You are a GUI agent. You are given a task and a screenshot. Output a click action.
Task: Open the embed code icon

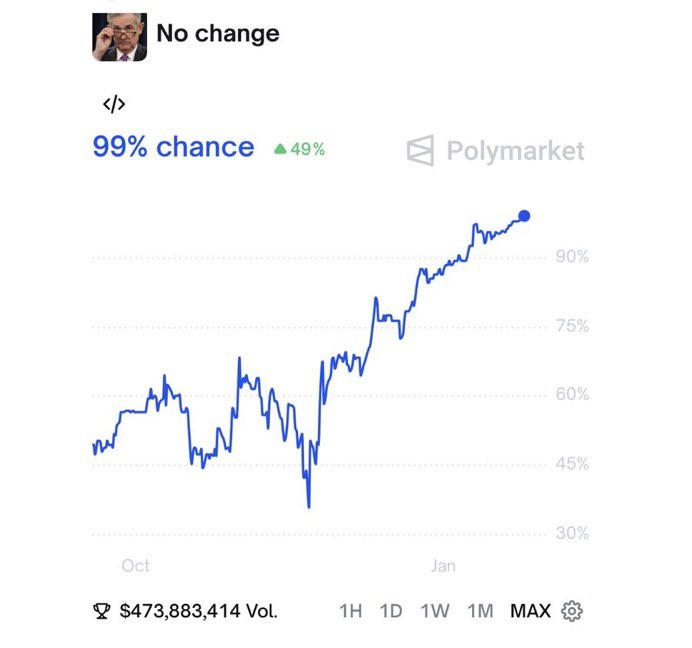[x=114, y=105]
